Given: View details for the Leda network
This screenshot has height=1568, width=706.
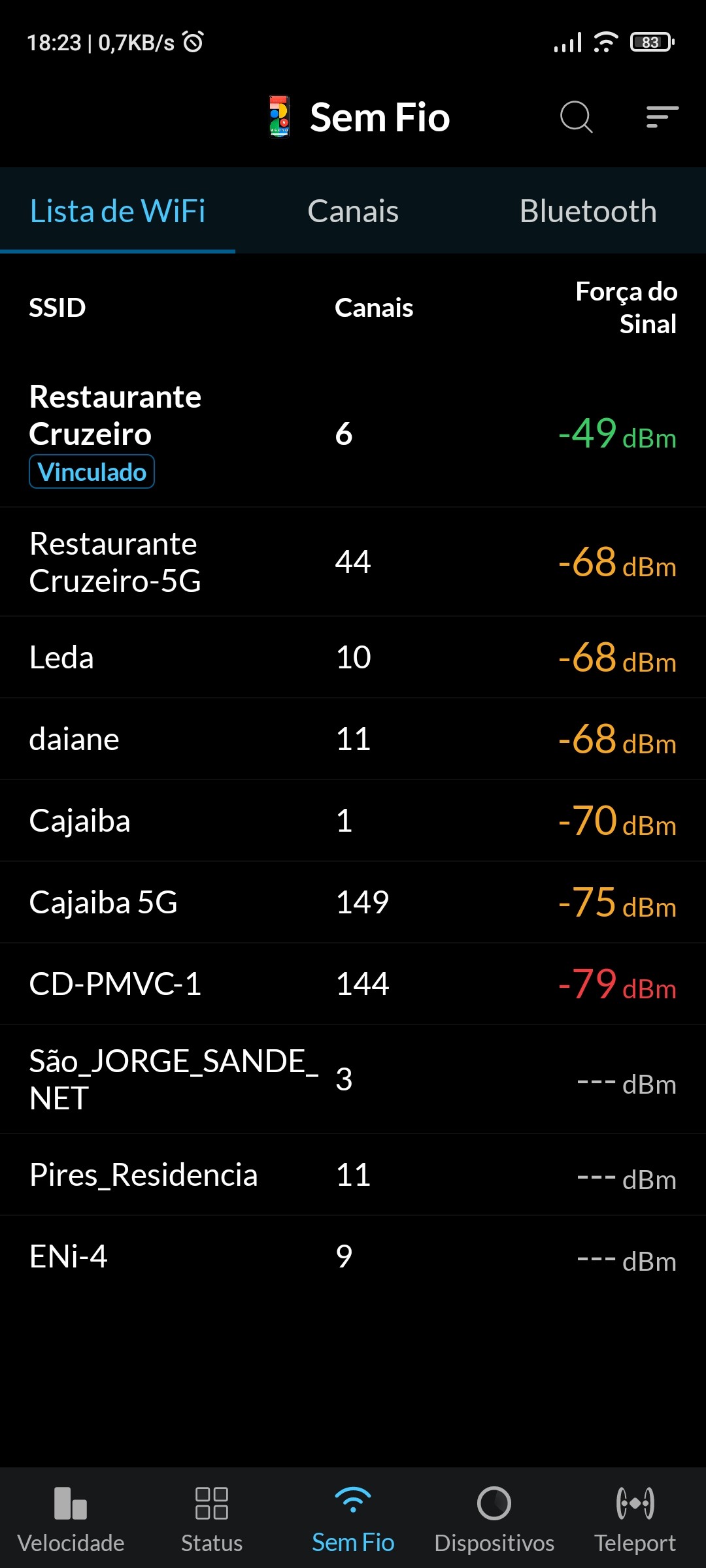Looking at the screenshot, I should [353, 657].
